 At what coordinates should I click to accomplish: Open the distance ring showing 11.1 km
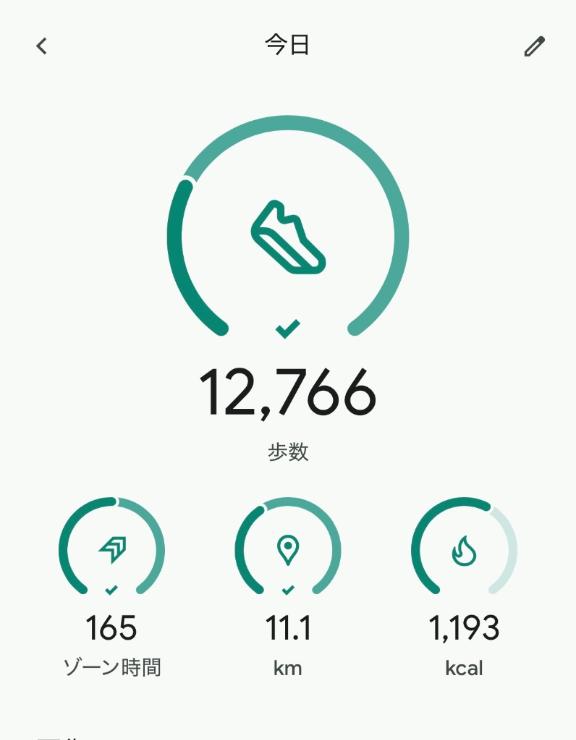(x=288, y=547)
